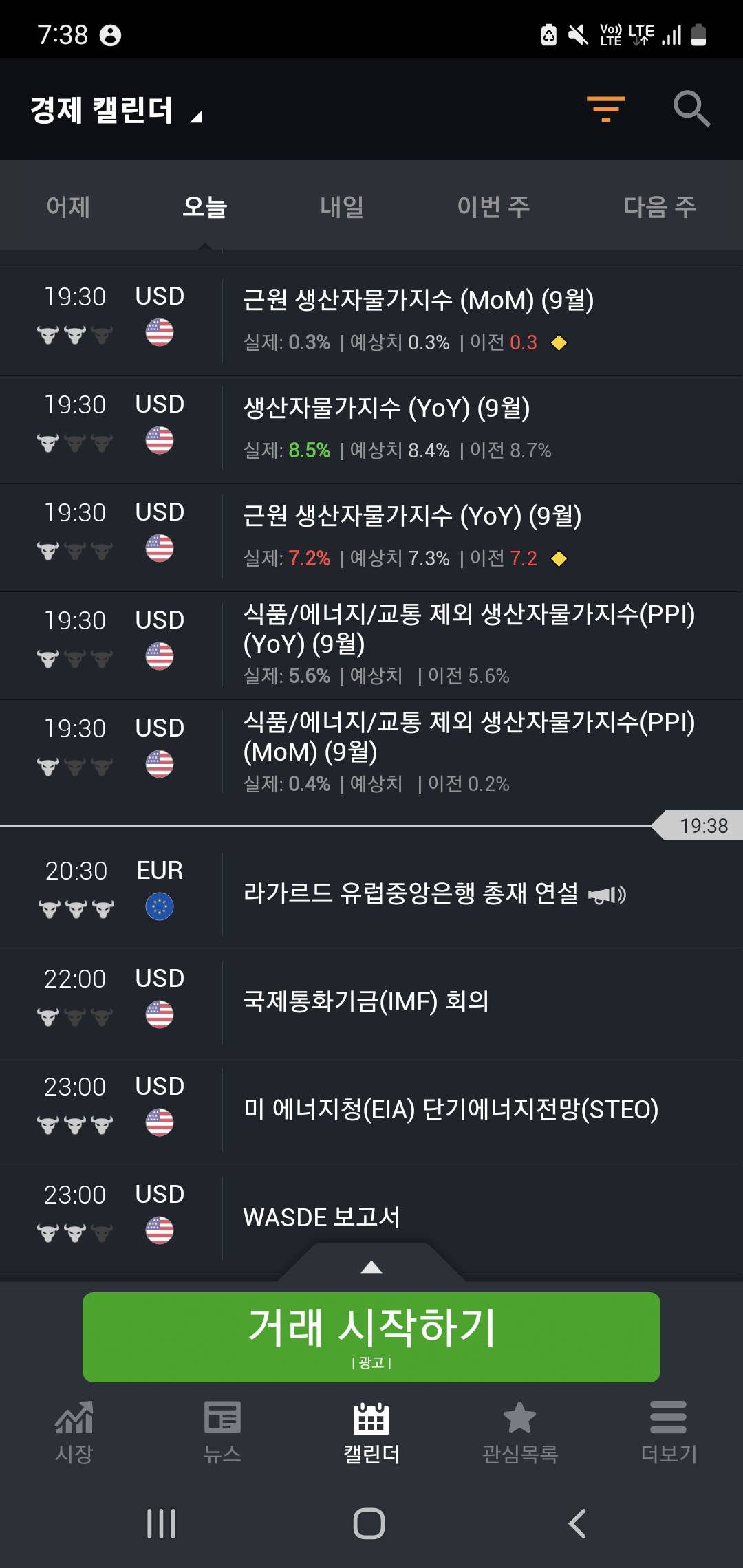Select the 이번 주 tab

493,206
